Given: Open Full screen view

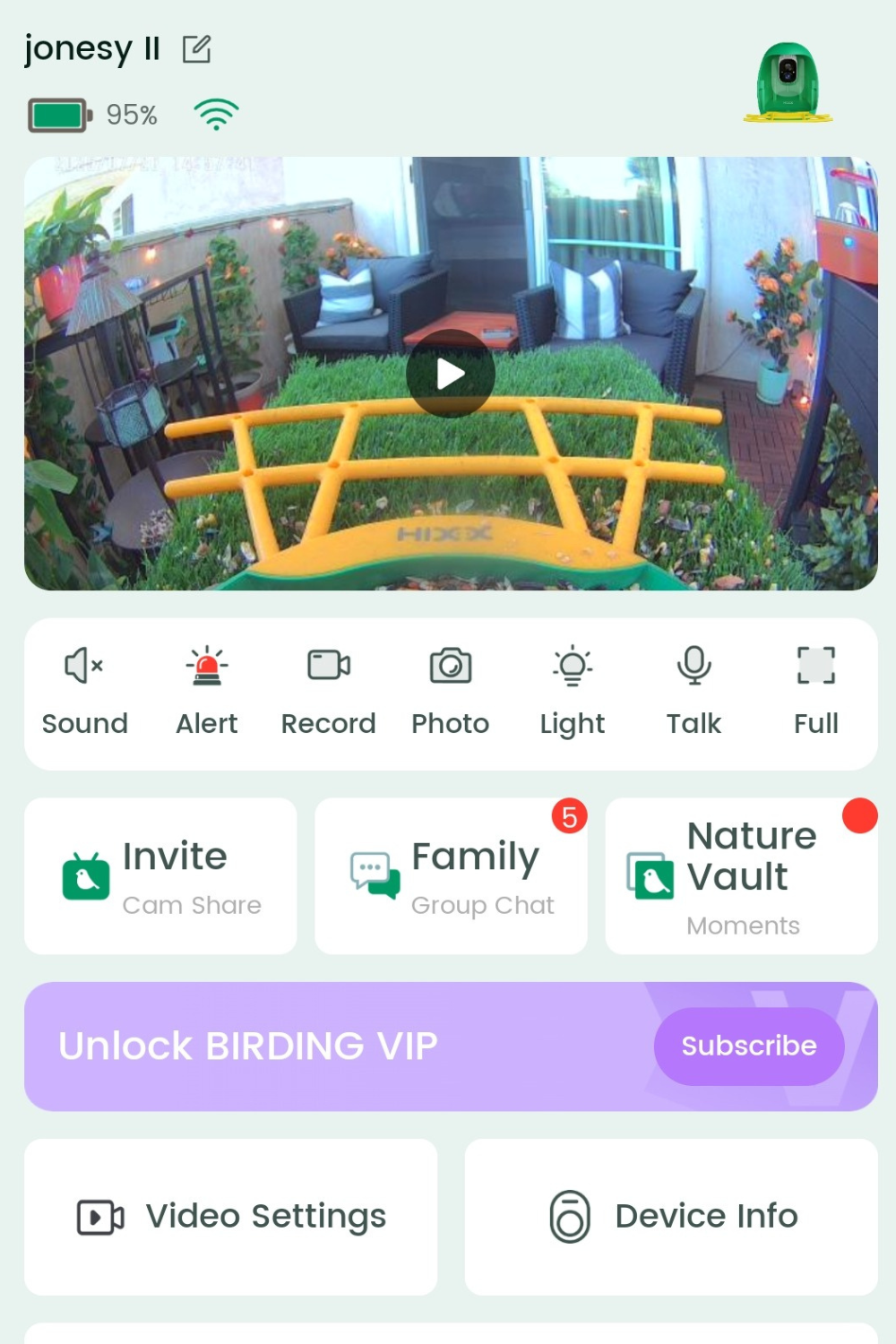Looking at the screenshot, I should [815, 691].
